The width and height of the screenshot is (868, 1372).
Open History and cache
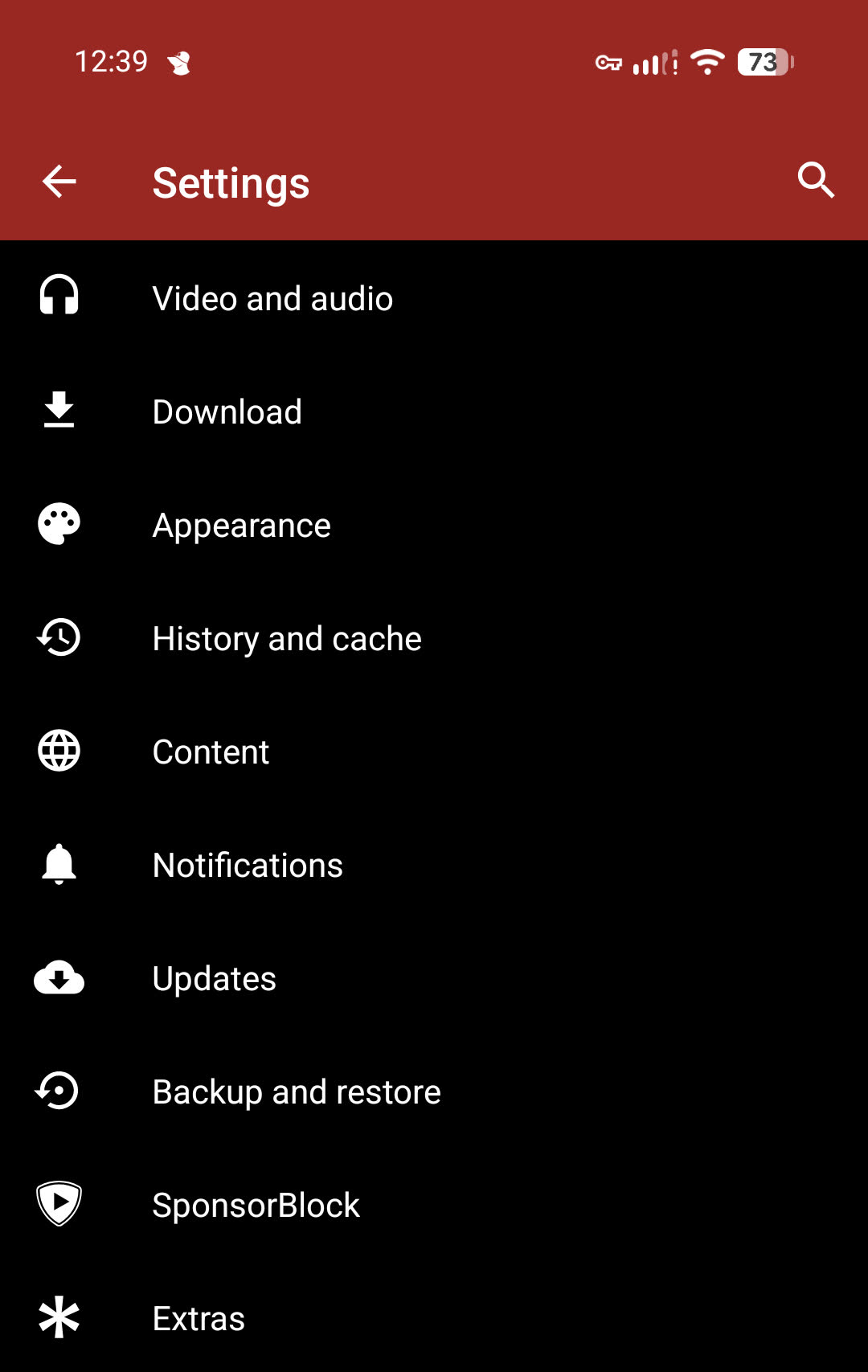(287, 639)
